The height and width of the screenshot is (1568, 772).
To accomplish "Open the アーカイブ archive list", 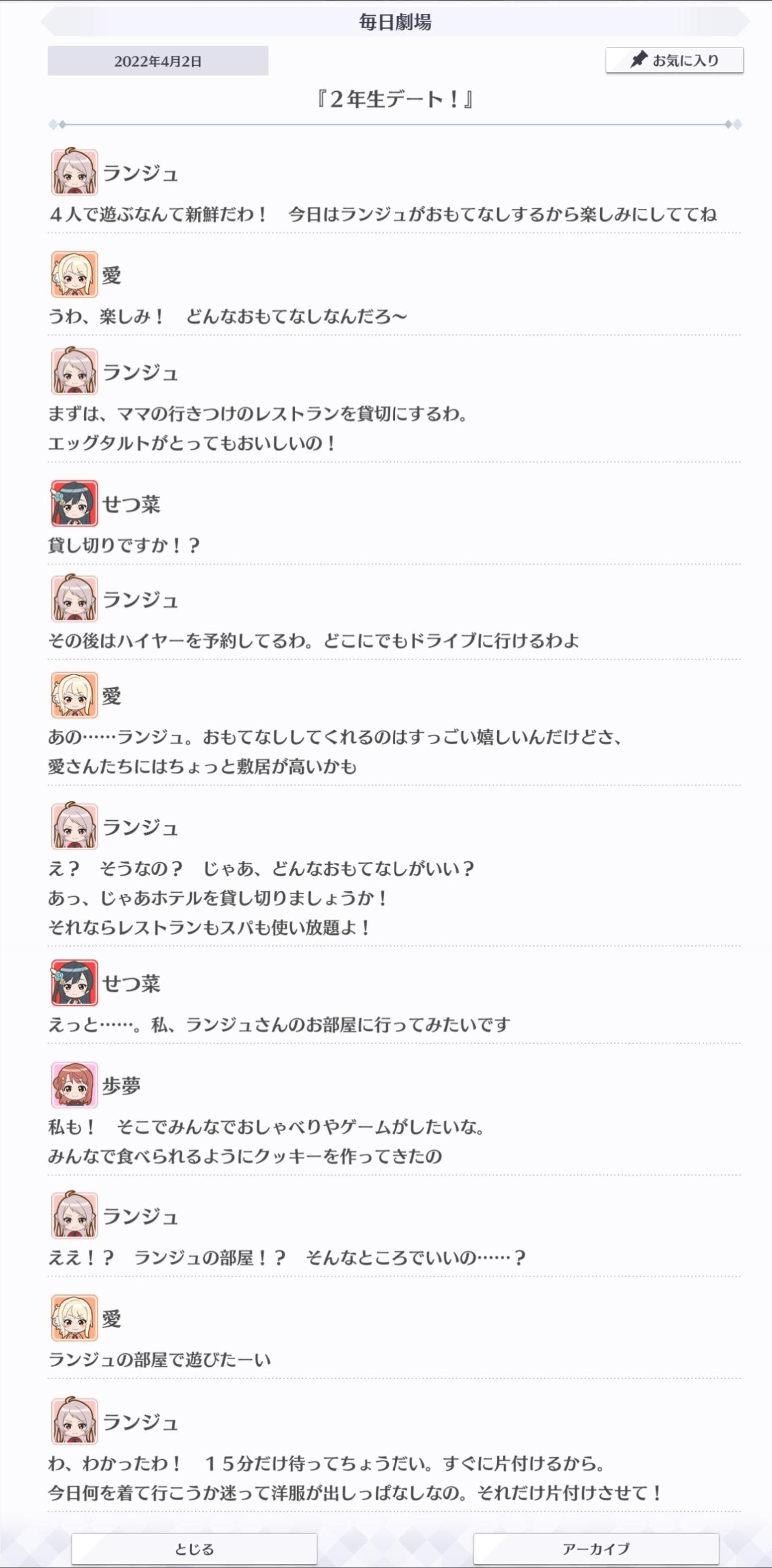I will (x=596, y=1548).
